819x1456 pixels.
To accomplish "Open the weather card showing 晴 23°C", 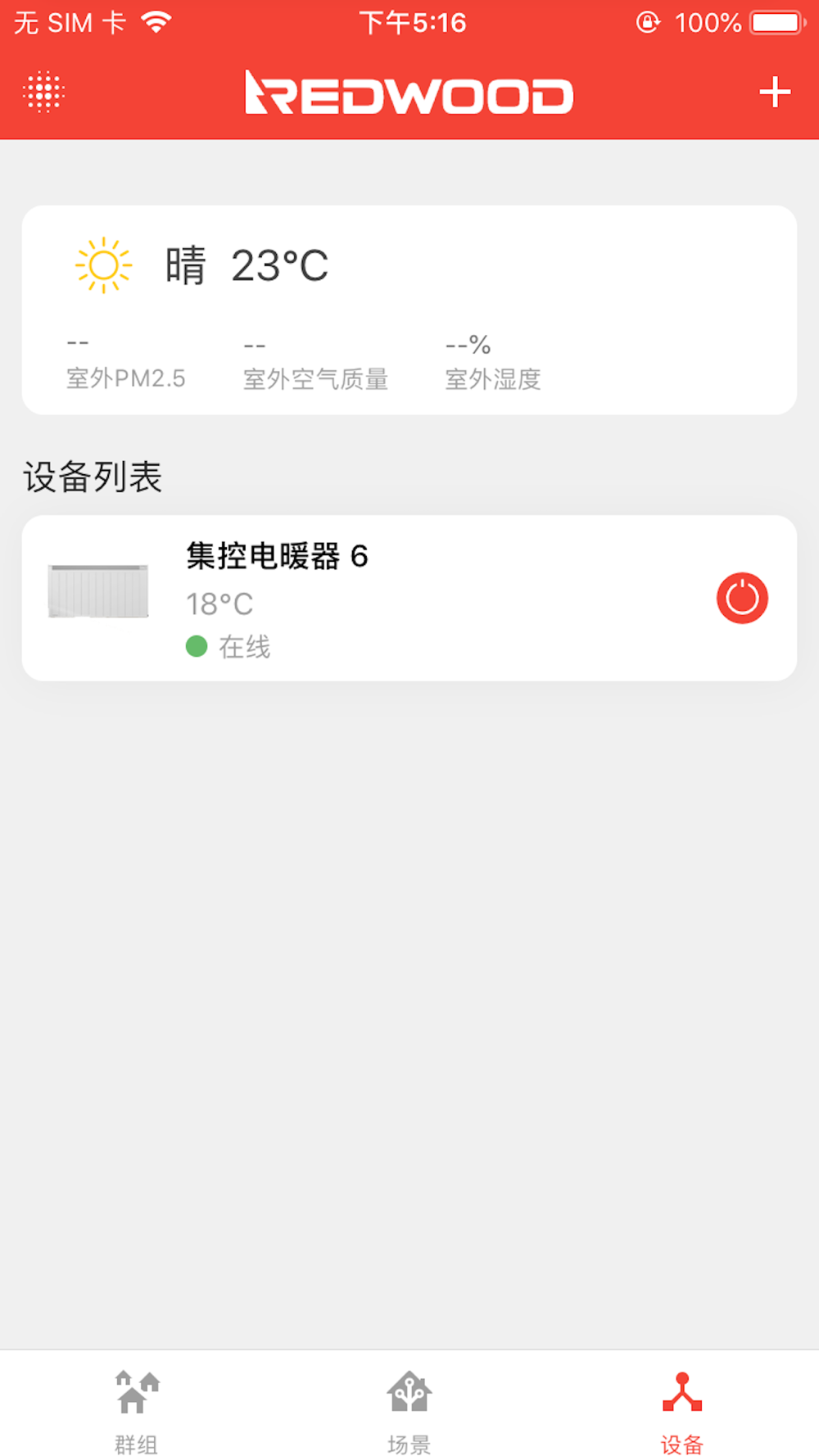I will tap(409, 310).
